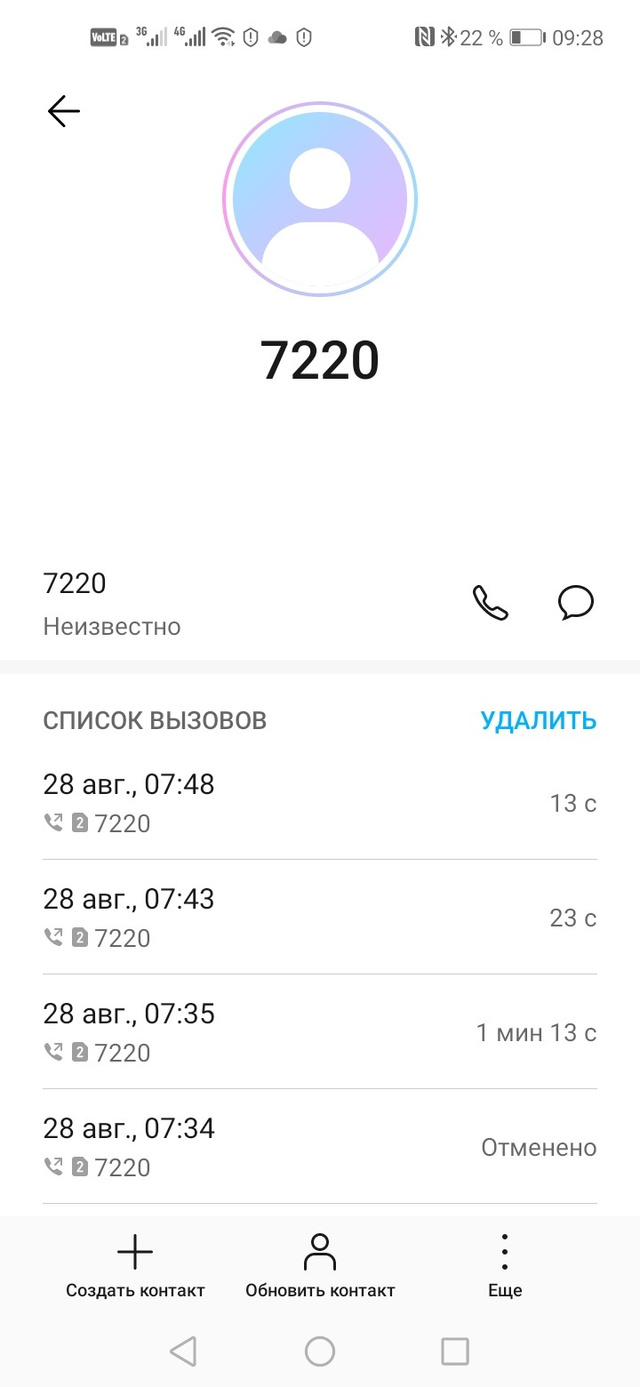Image resolution: width=640 pixels, height=1387 pixels.
Task: Tap Удалить to delete call list
Action: (x=538, y=720)
